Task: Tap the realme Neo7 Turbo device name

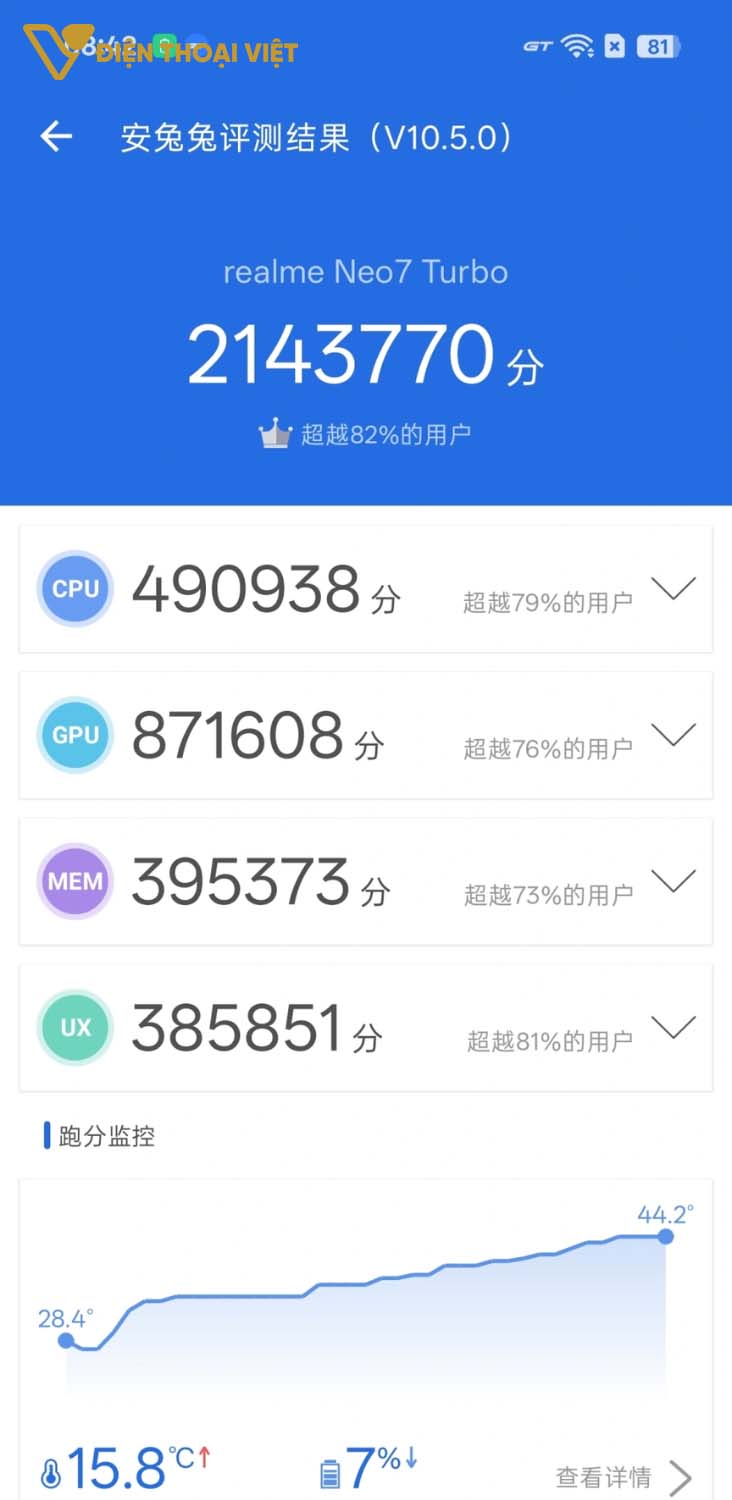Action: [x=366, y=271]
